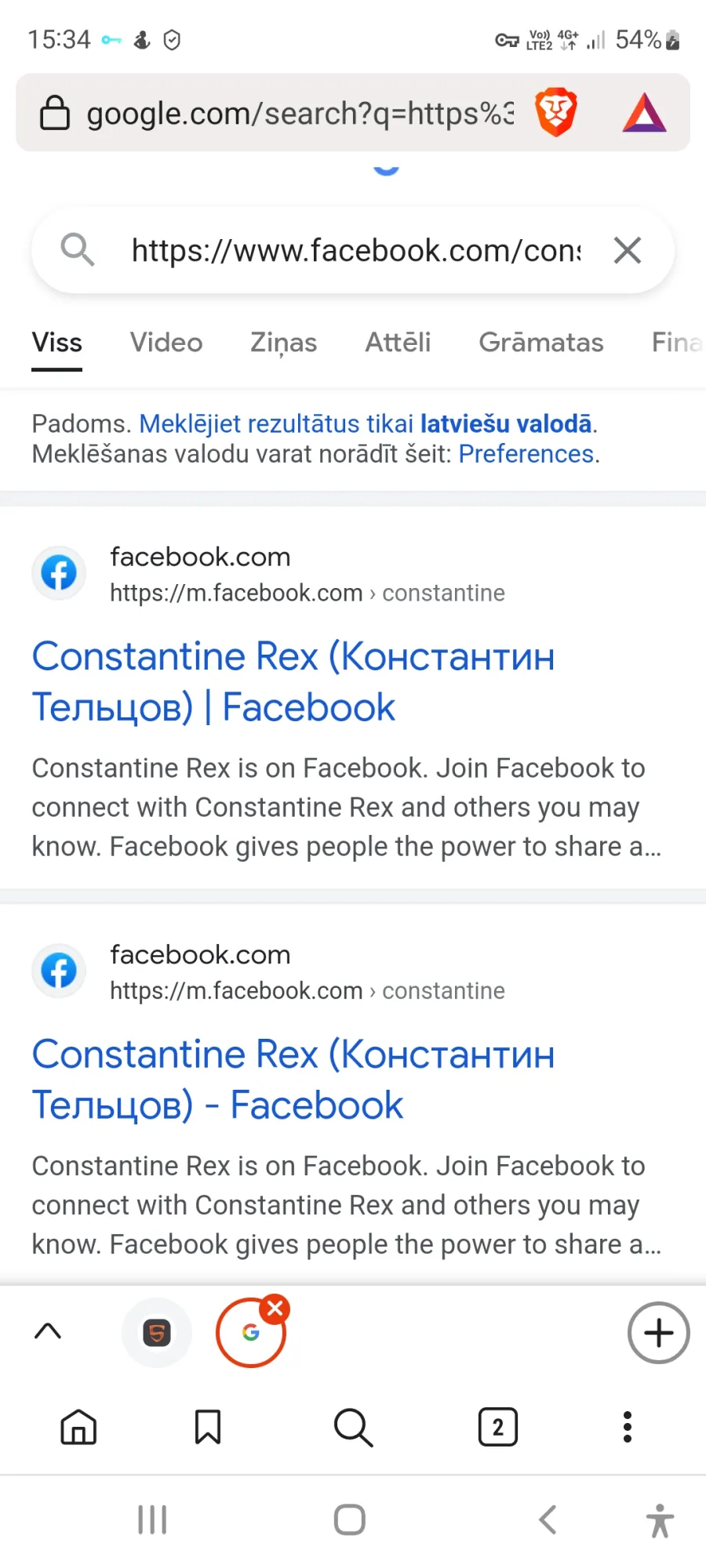
Task: Open Brave Shields lion icon
Action: pyautogui.click(x=556, y=112)
